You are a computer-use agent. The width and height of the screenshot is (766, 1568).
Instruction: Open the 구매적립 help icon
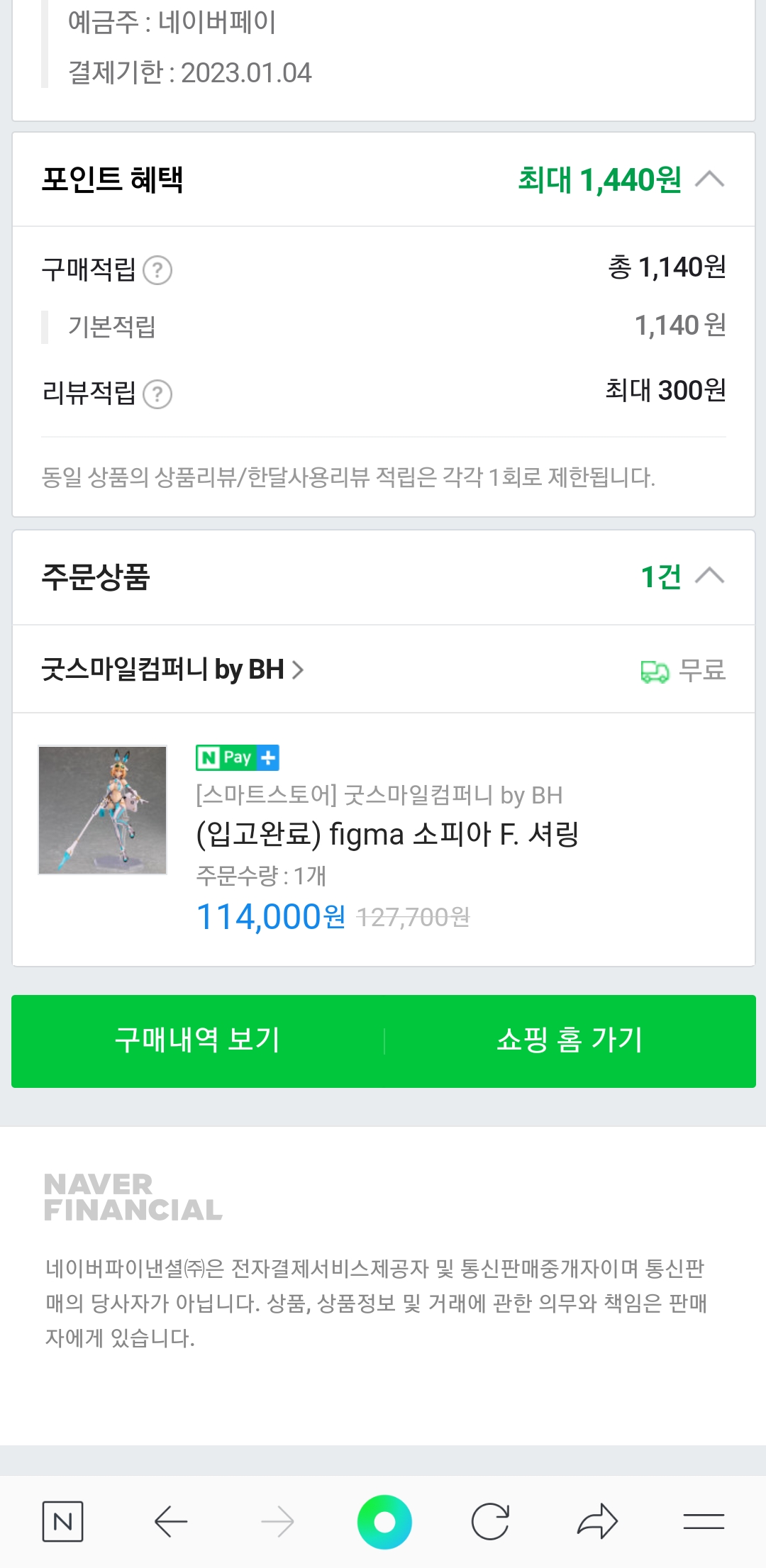pos(157,270)
